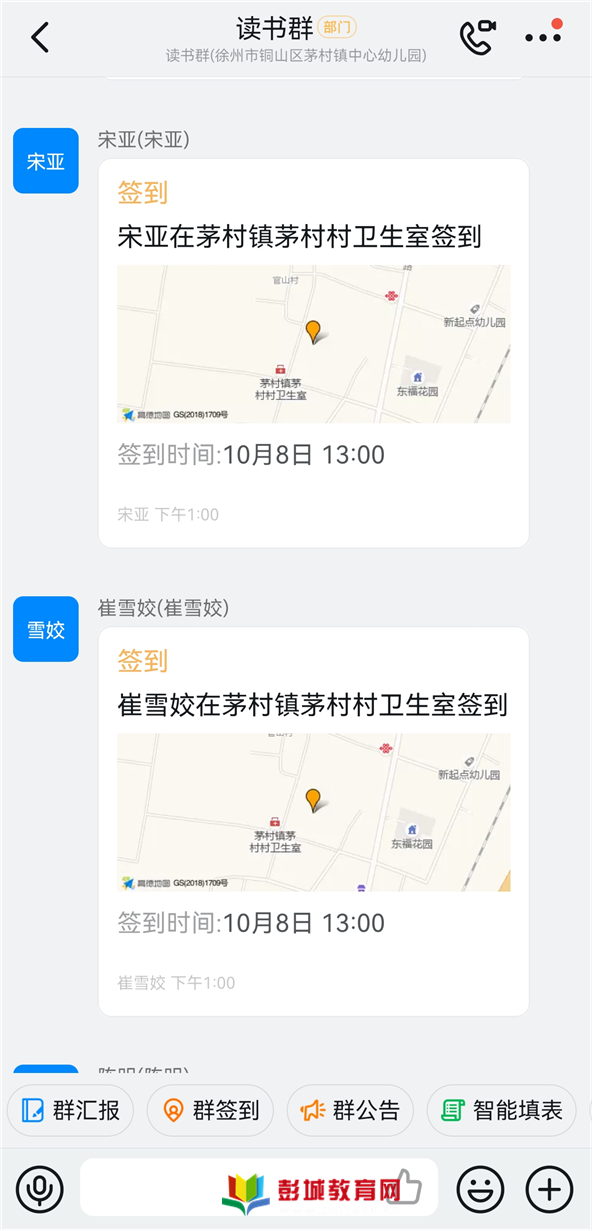Open 宋亚's 签到 check-in card
Viewport: 600px width, 1231px height.
(x=313, y=353)
